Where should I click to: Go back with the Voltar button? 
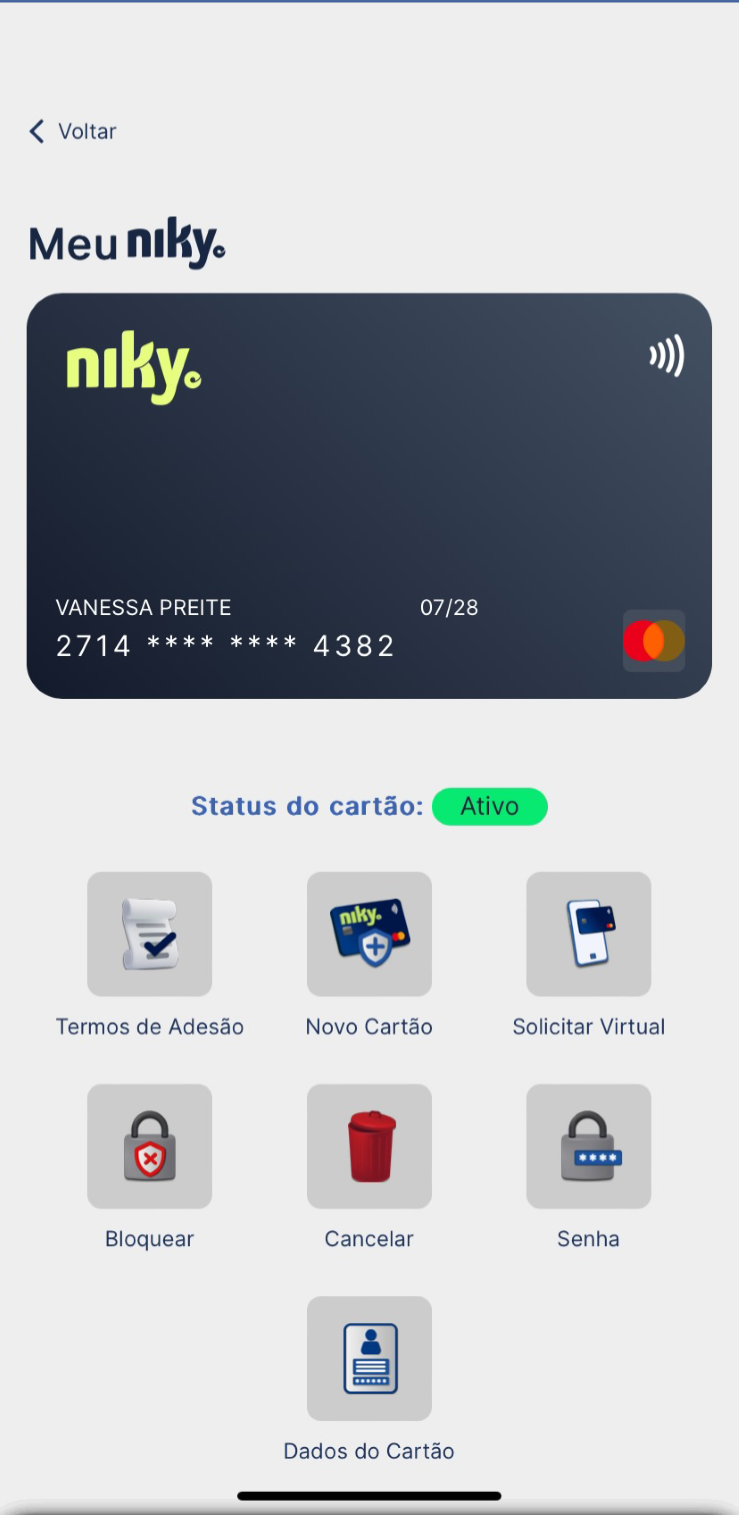[x=73, y=131]
